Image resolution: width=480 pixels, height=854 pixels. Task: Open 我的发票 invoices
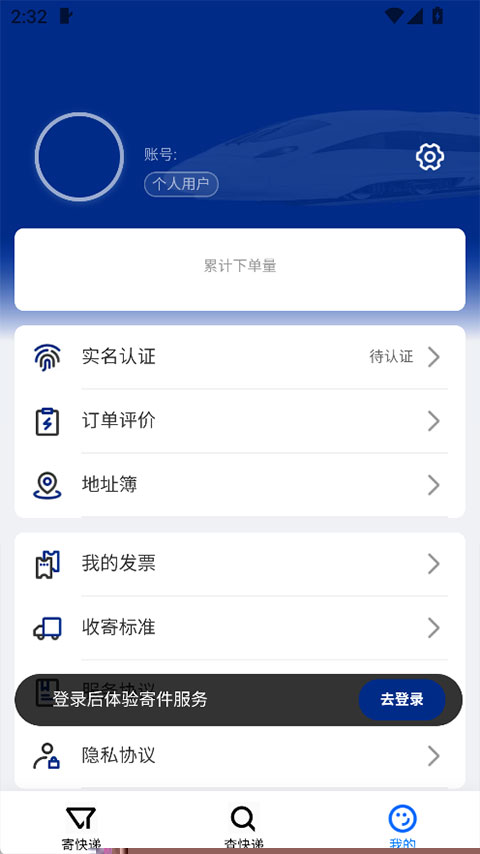(x=240, y=564)
